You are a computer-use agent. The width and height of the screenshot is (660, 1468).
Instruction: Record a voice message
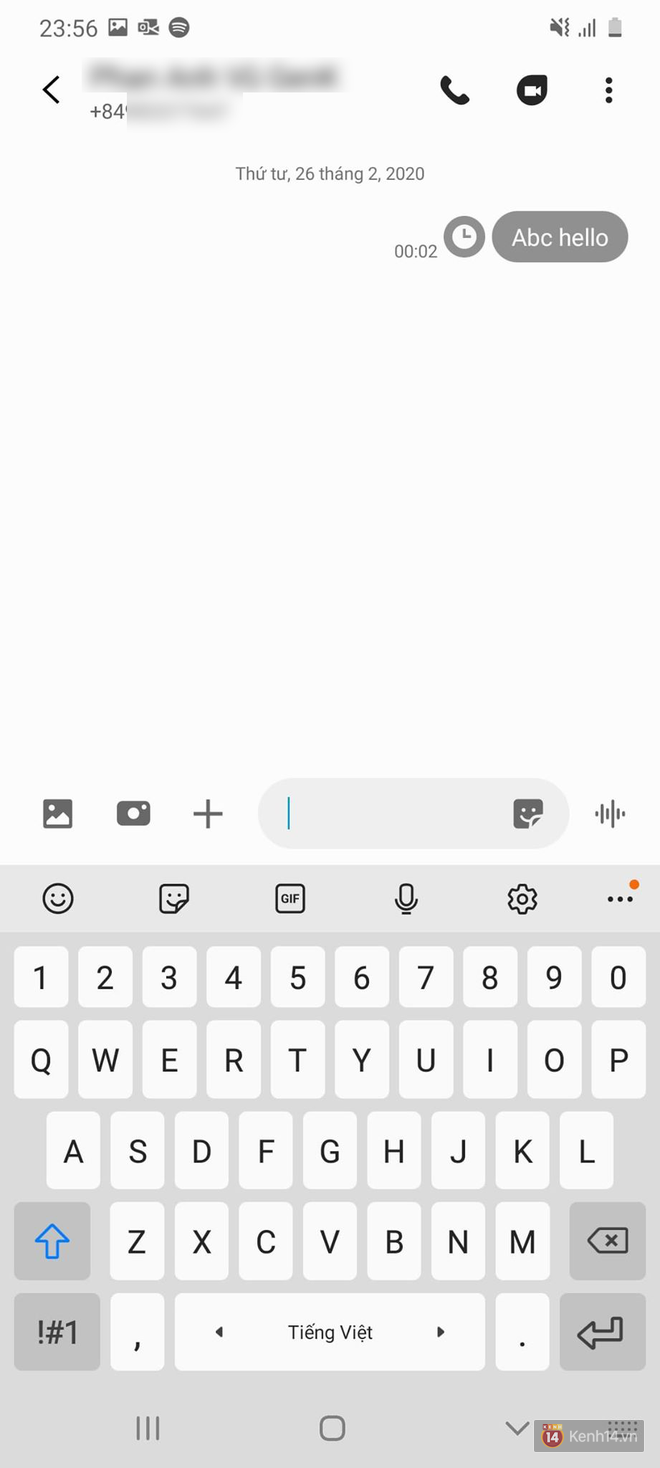tap(610, 814)
